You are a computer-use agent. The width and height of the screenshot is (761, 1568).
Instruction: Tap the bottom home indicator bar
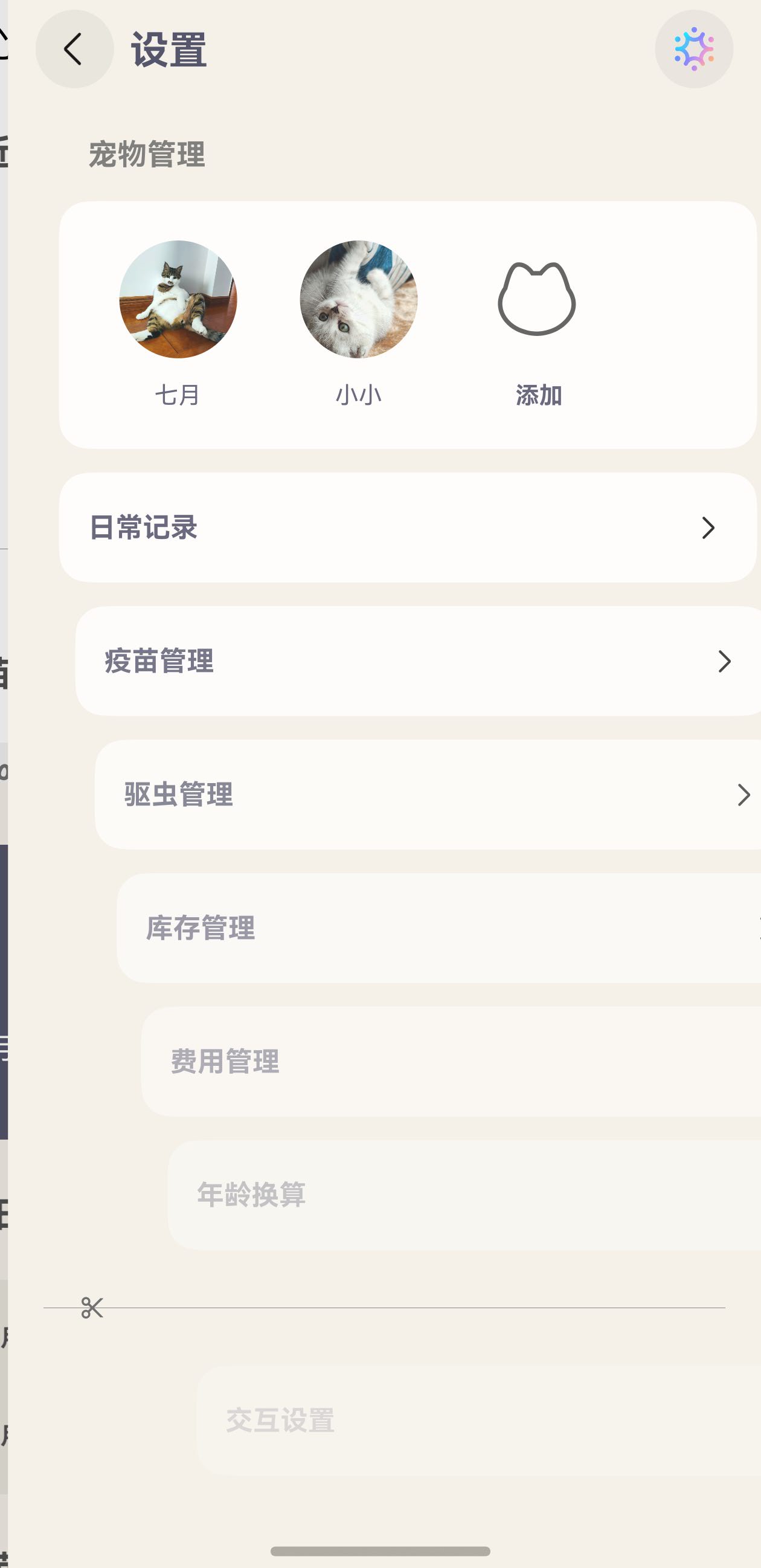coord(380,1551)
